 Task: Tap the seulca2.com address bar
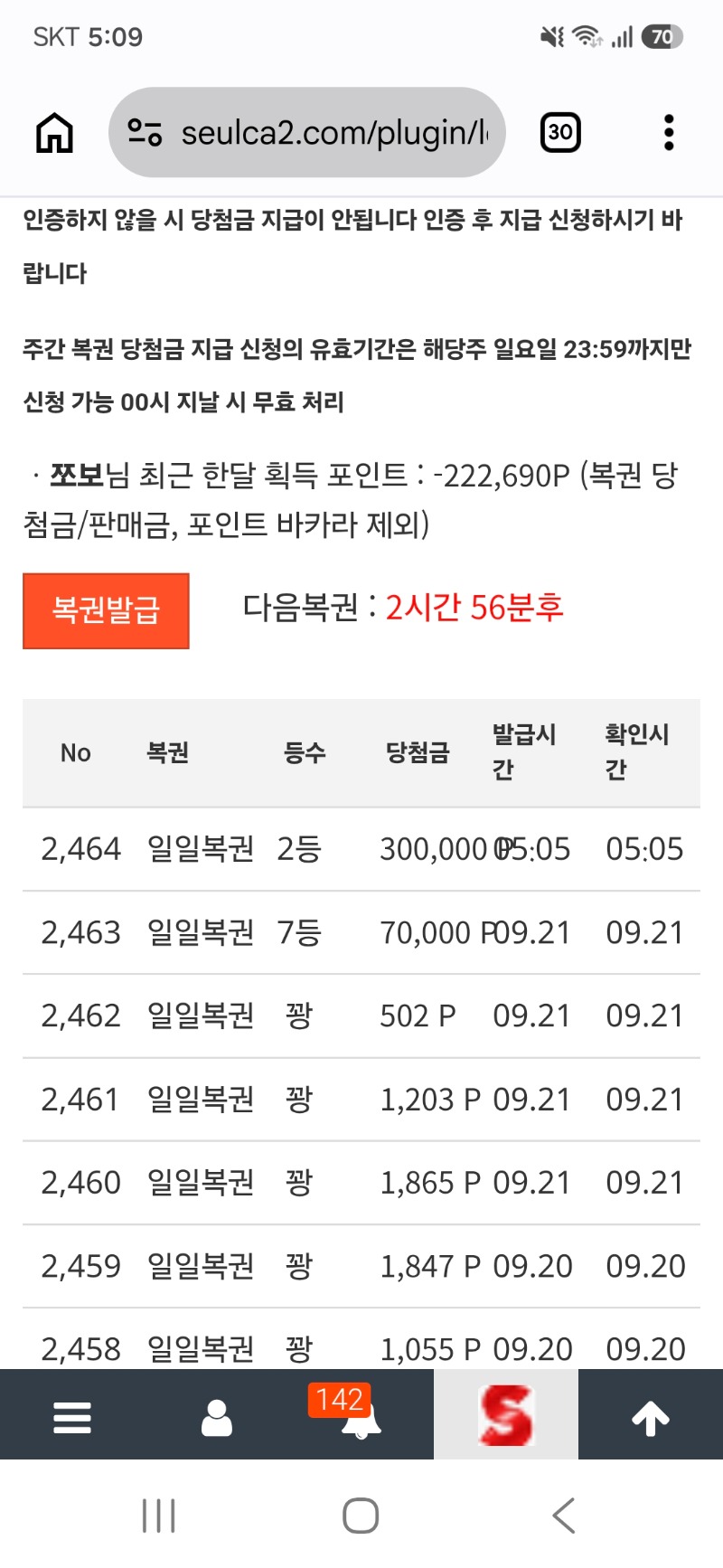(306, 133)
